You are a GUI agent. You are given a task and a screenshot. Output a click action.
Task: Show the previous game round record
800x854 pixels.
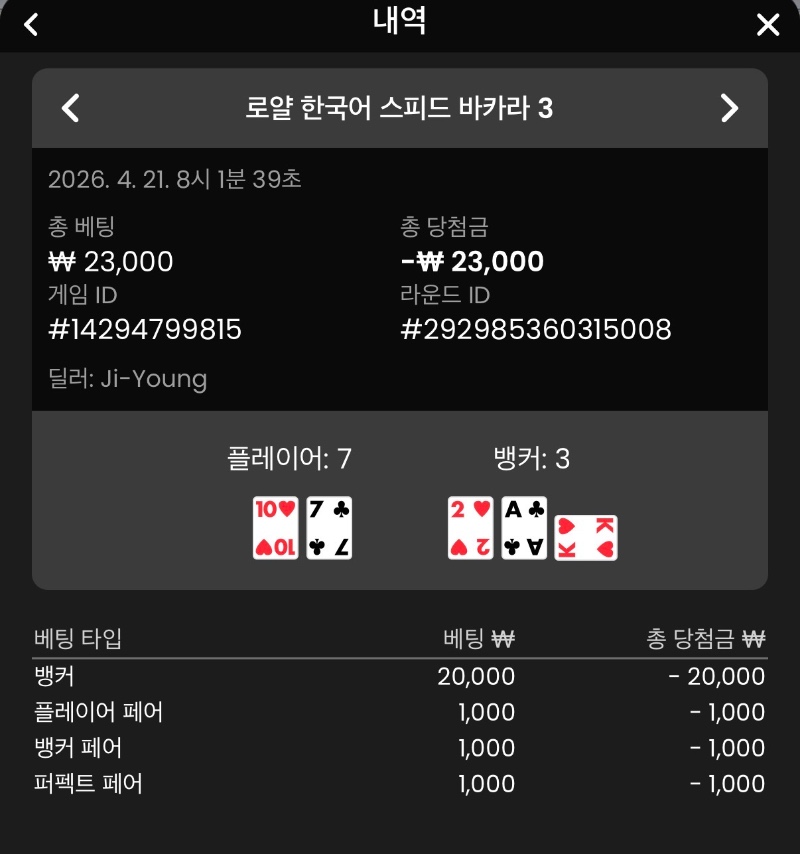coord(70,108)
